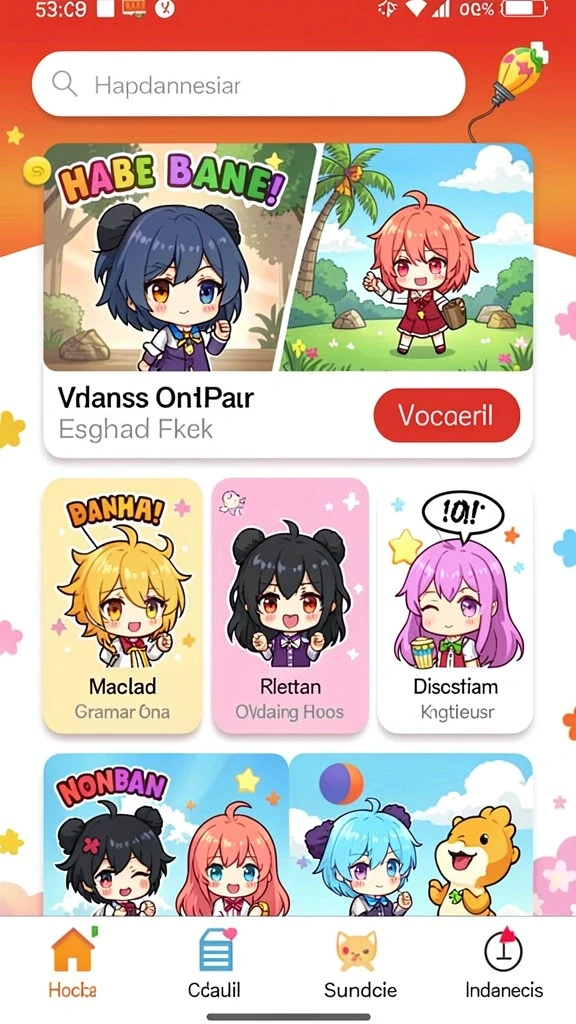Screen dimensions: 576x1024
Task: Open the Maclad character card
Action: [123, 605]
